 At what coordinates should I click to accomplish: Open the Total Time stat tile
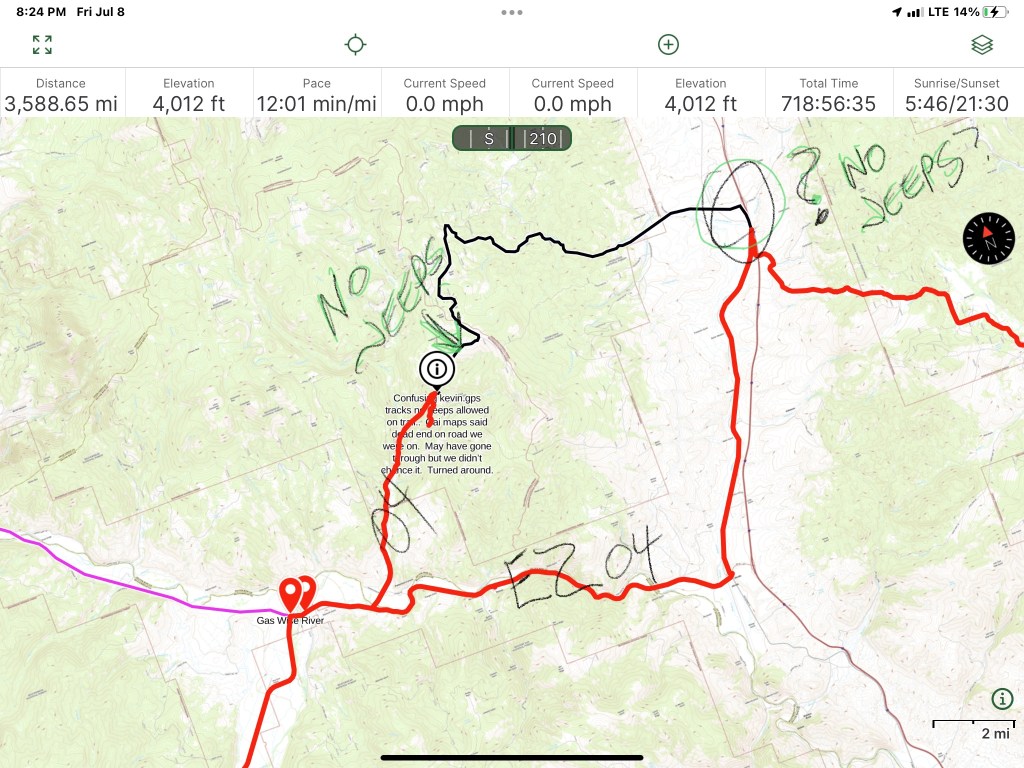tap(829, 94)
